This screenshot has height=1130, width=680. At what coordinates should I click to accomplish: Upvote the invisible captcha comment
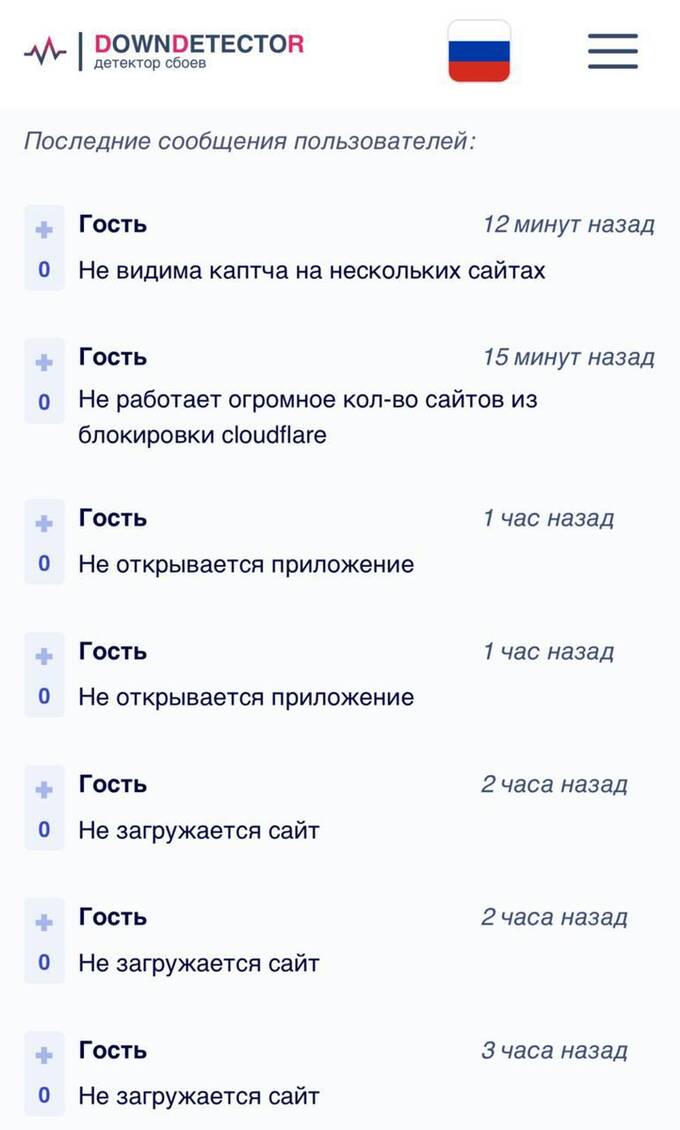[44, 230]
